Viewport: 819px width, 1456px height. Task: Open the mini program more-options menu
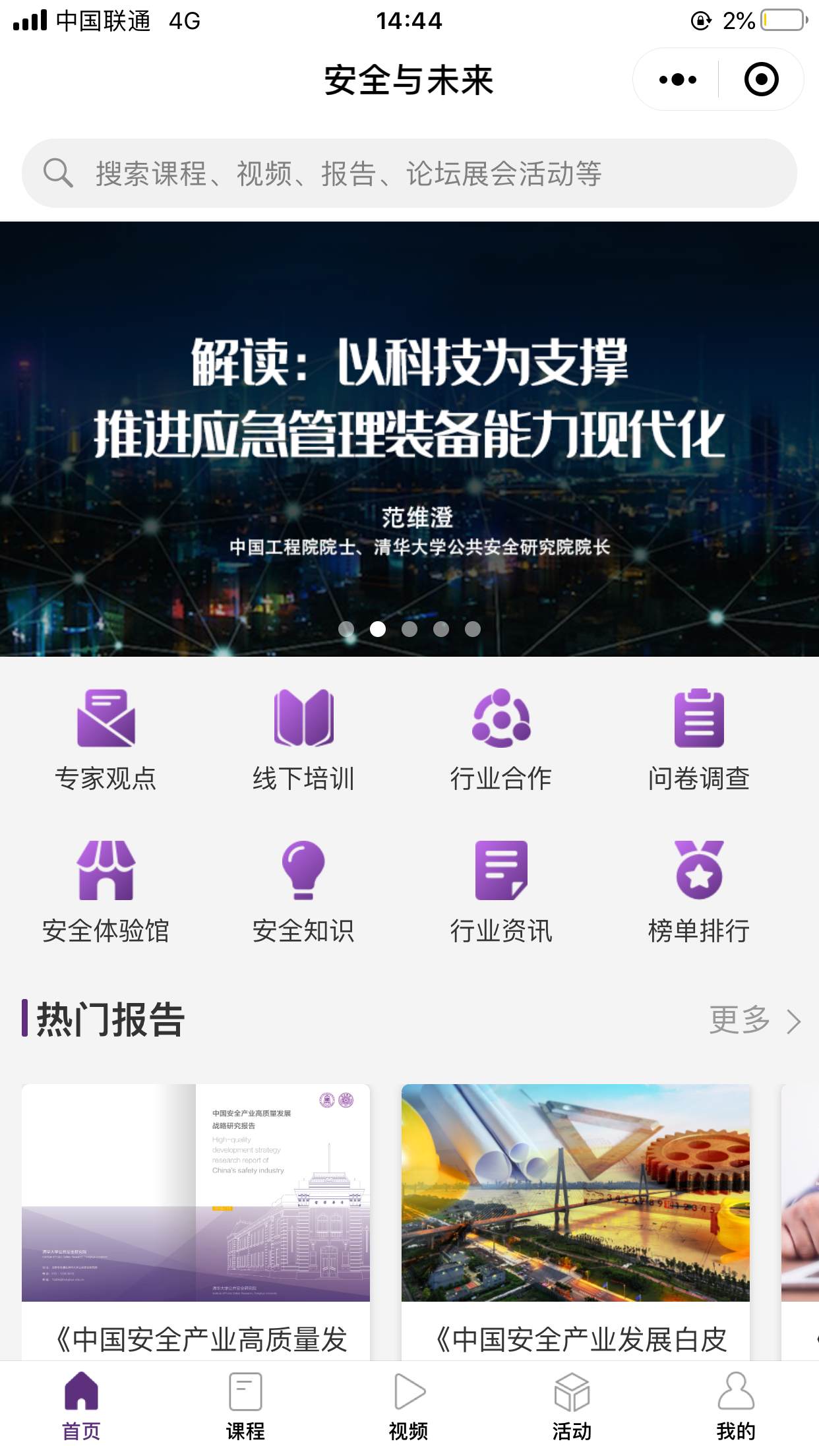[x=677, y=80]
